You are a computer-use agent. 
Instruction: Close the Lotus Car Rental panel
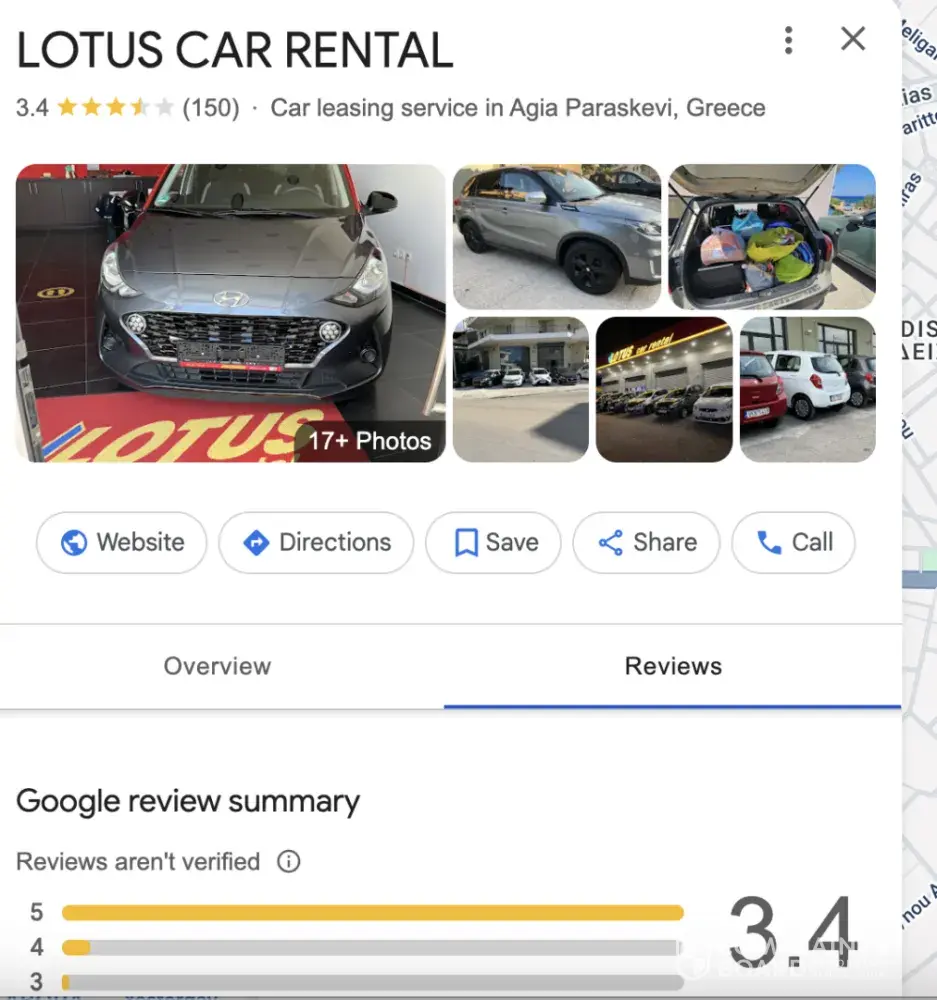(x=853, y=39)
